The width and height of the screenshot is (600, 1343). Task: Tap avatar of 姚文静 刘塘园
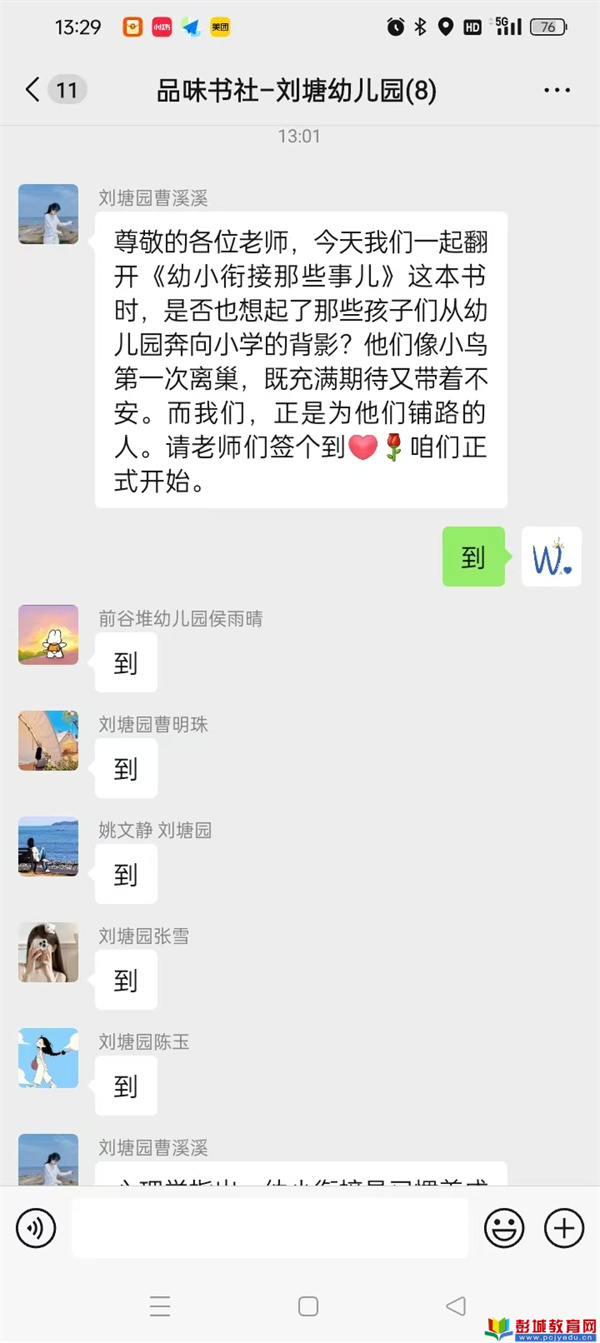pyautogui.click(x=48, y=847)
